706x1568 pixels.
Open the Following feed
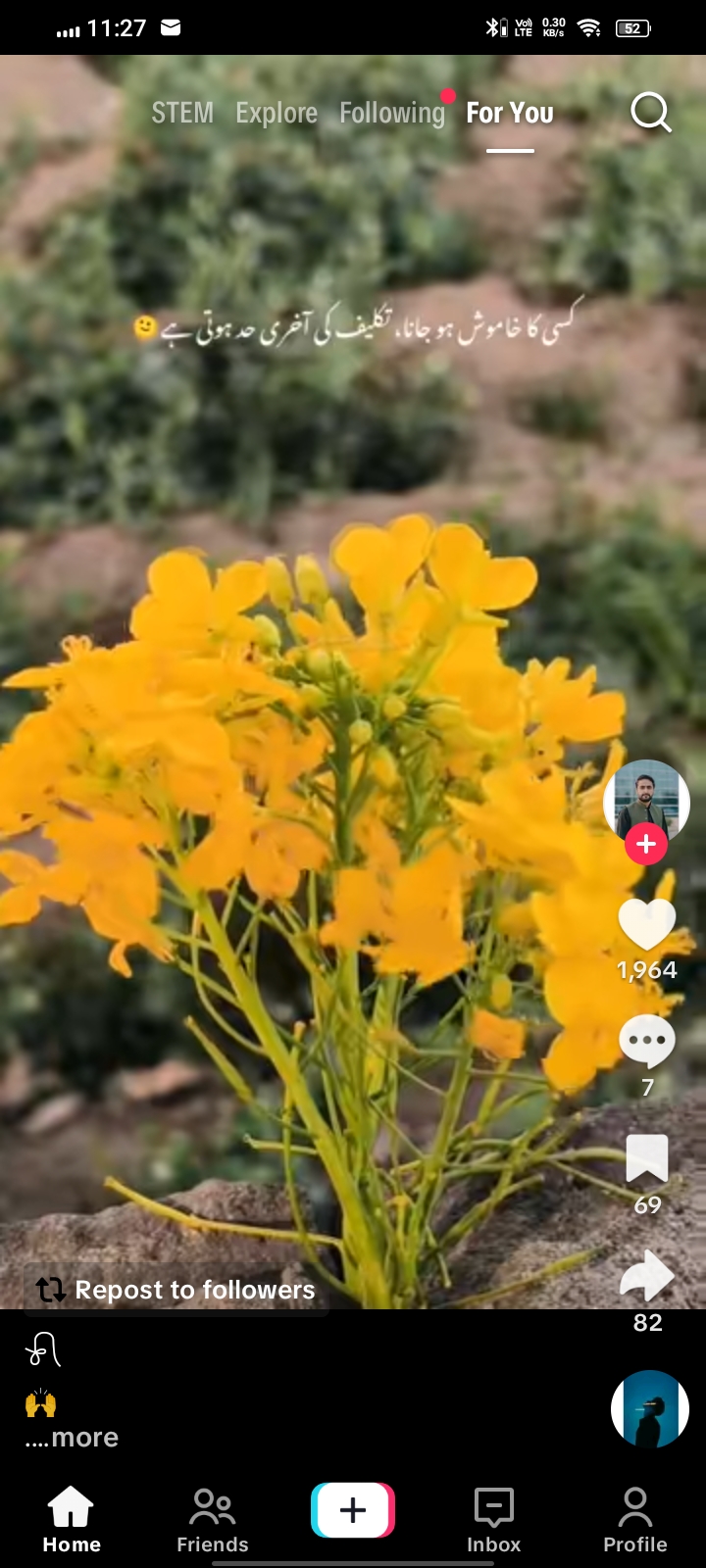pyautogui.click(x=392, y=114)
